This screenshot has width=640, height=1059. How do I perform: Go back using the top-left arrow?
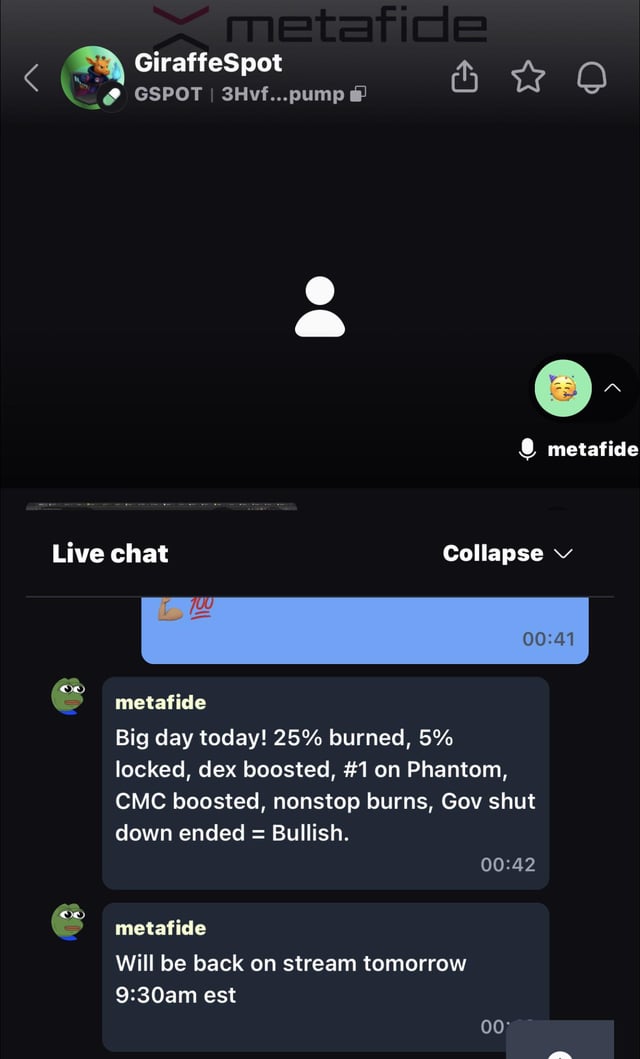(x=32, y=77)
